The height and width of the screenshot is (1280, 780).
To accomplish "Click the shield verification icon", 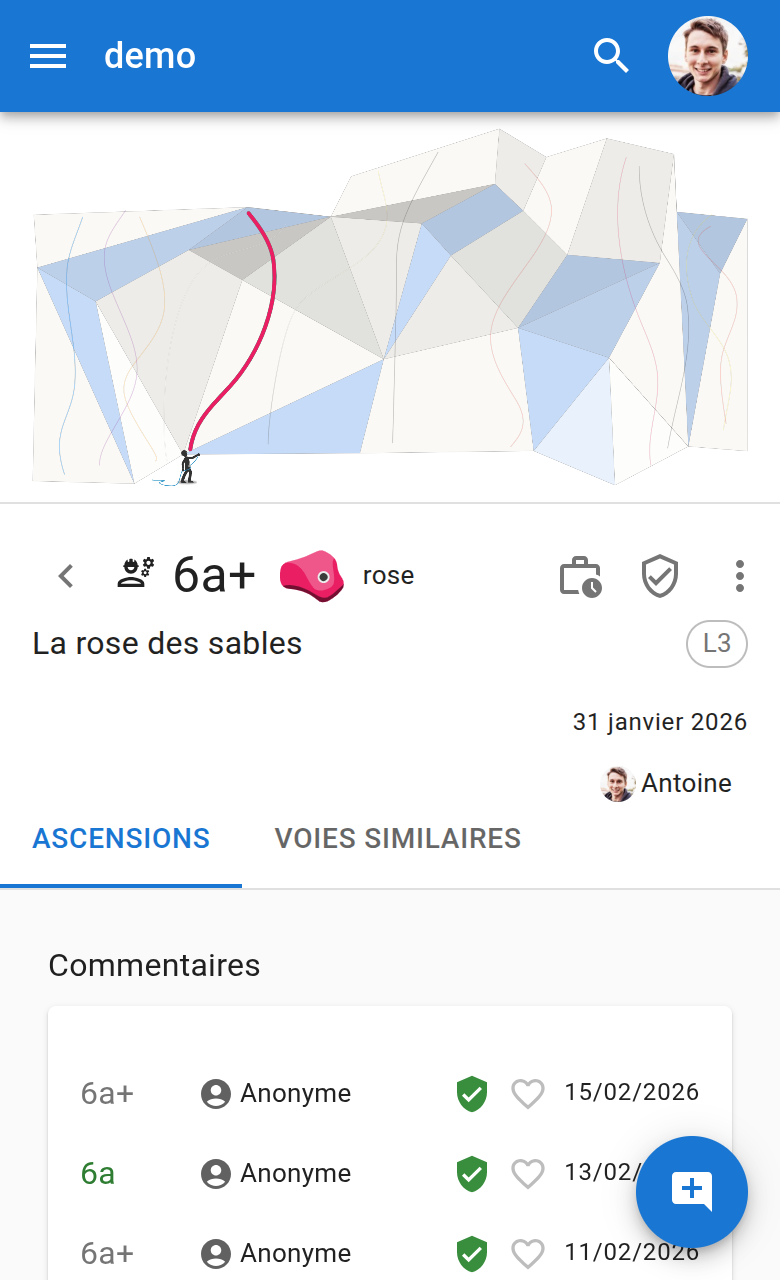I will click(660, 575).
